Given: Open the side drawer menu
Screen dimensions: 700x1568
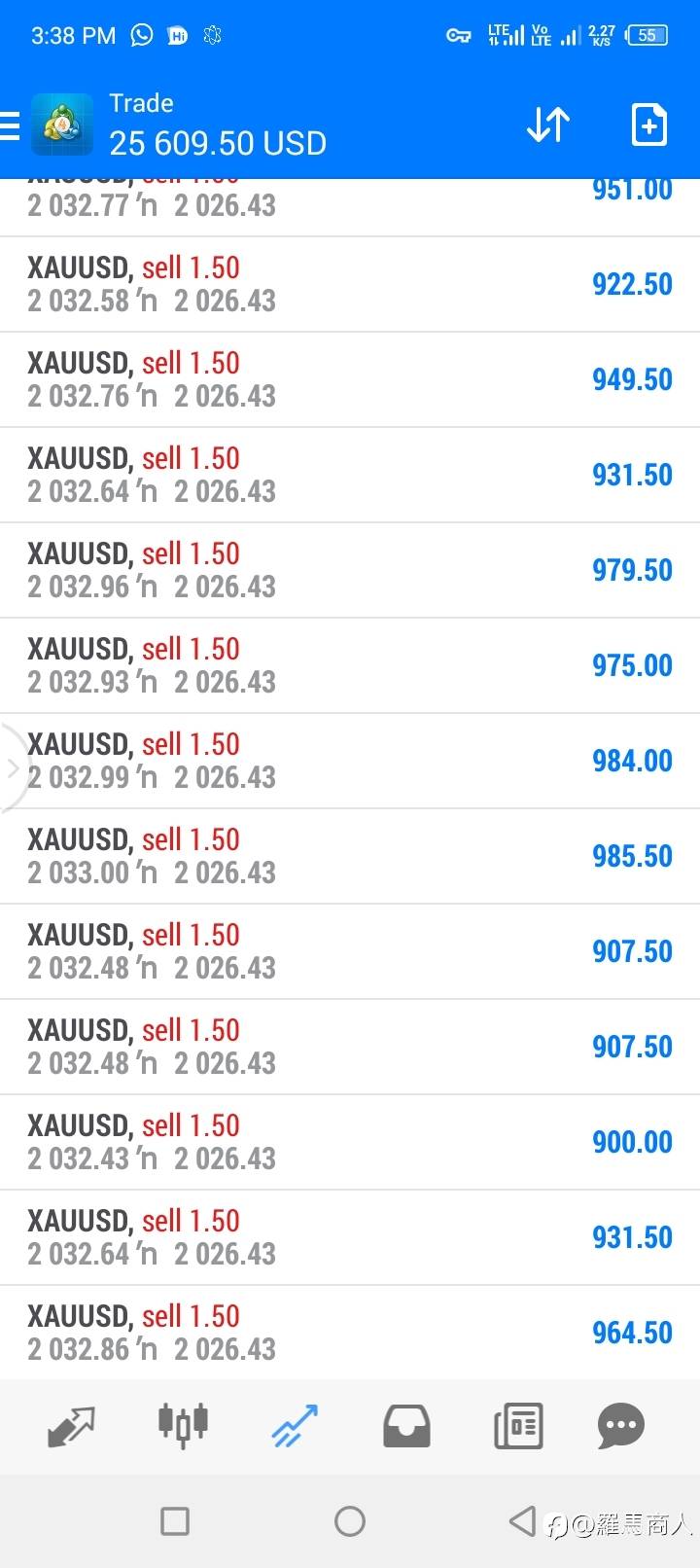Looking at the screenshot, I should click(x=10, y=125).
